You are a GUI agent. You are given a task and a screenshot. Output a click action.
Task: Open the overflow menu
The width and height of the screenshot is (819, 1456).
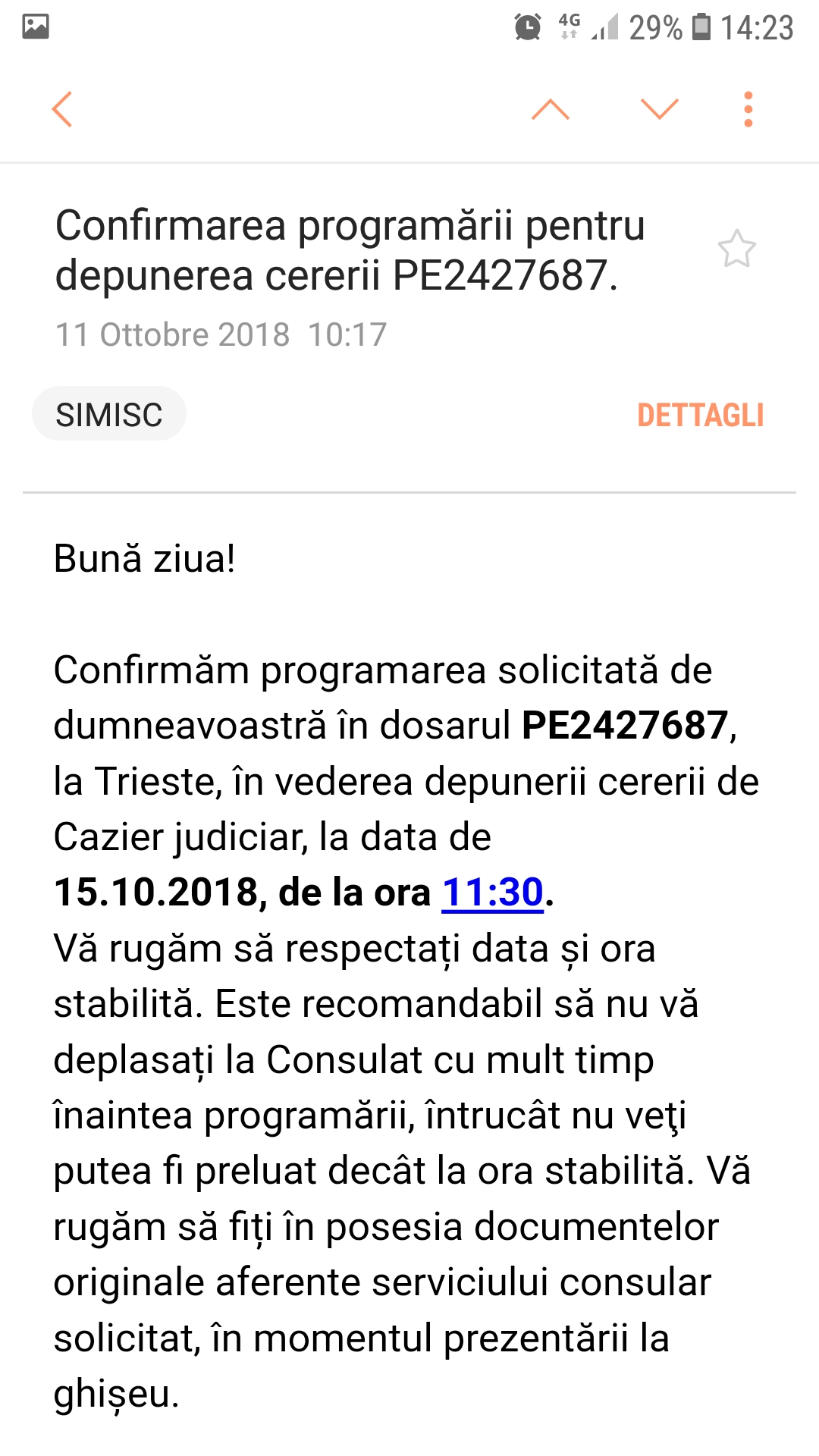coord(748,109)
